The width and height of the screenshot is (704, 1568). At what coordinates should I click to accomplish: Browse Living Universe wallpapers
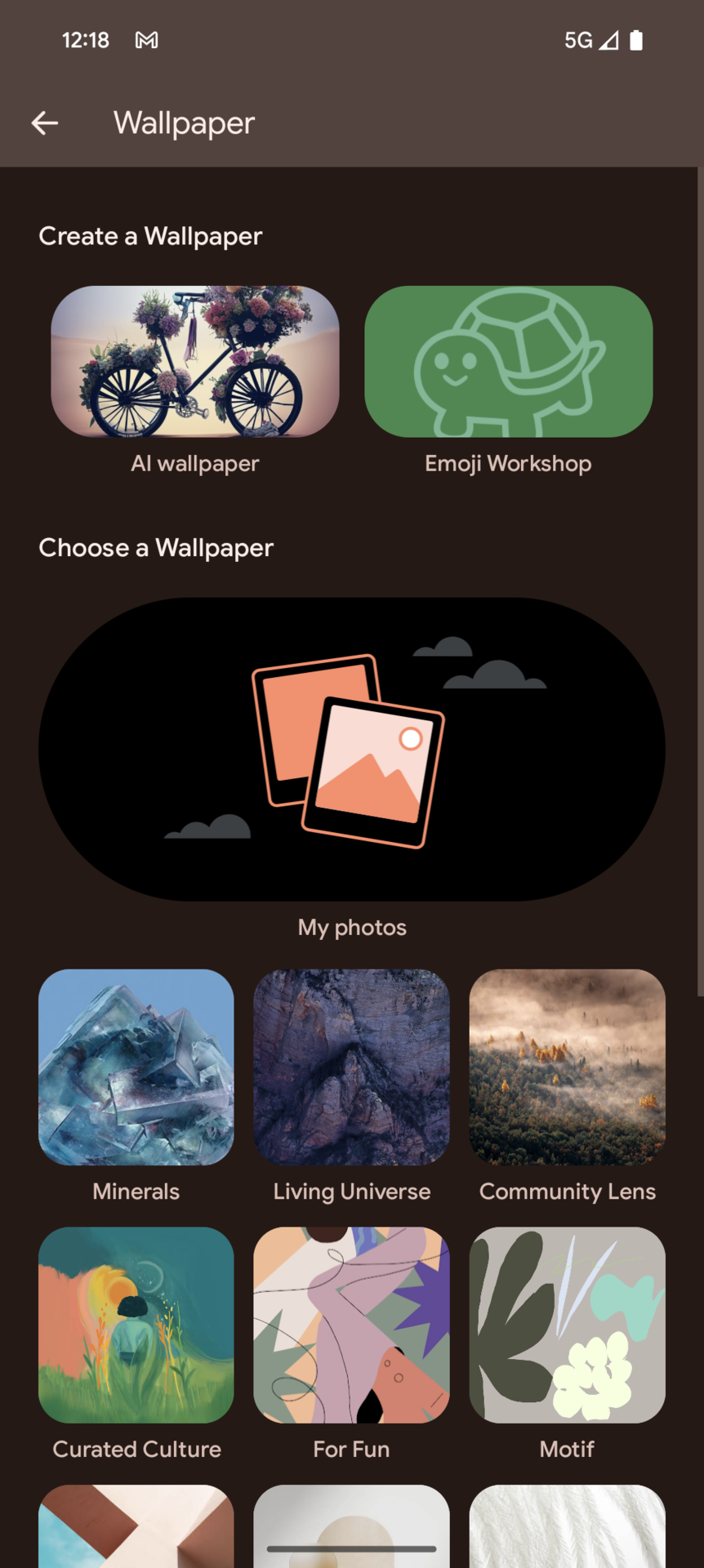pyautogui.click(x=351, y=1067)
